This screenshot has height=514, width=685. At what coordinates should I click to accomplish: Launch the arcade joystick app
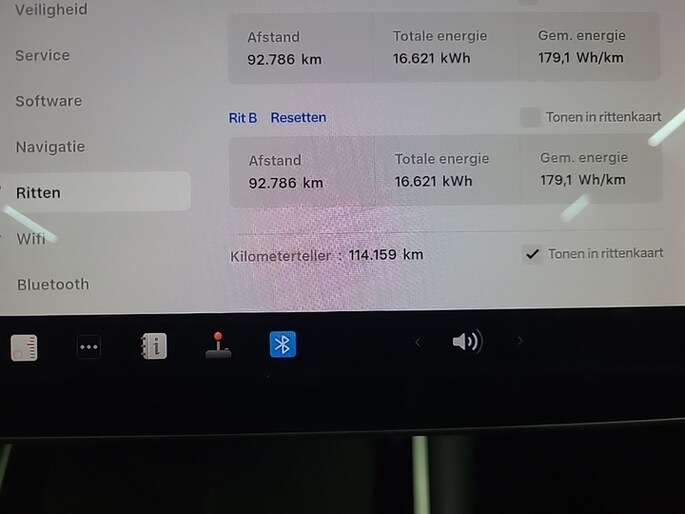[x=218, y=345]
